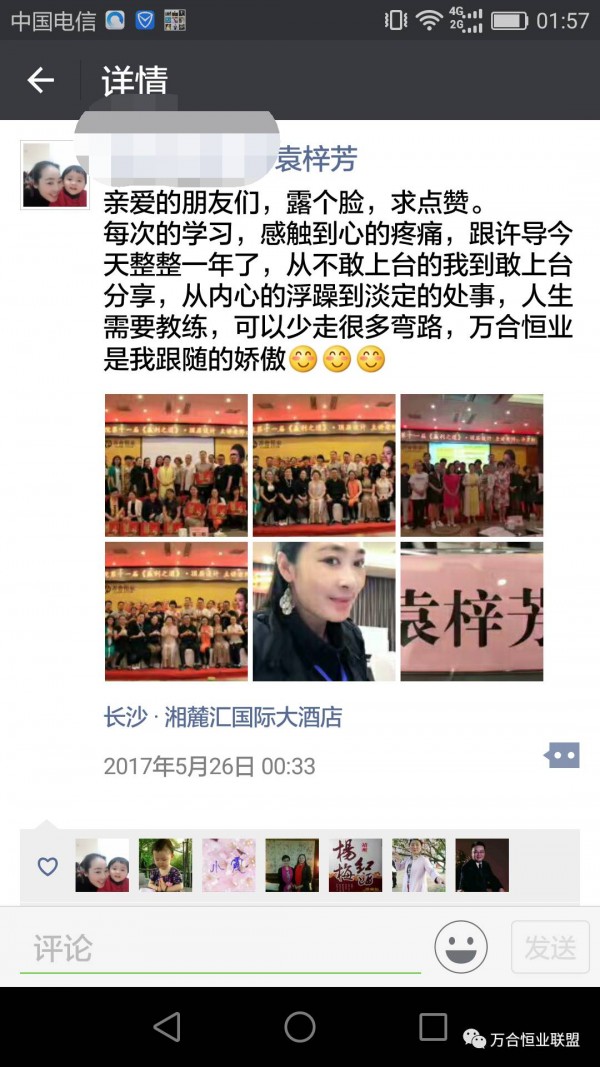The image size is (600, 1067).
Task: Tap the 发送 send button
Action: coord(549,947)
